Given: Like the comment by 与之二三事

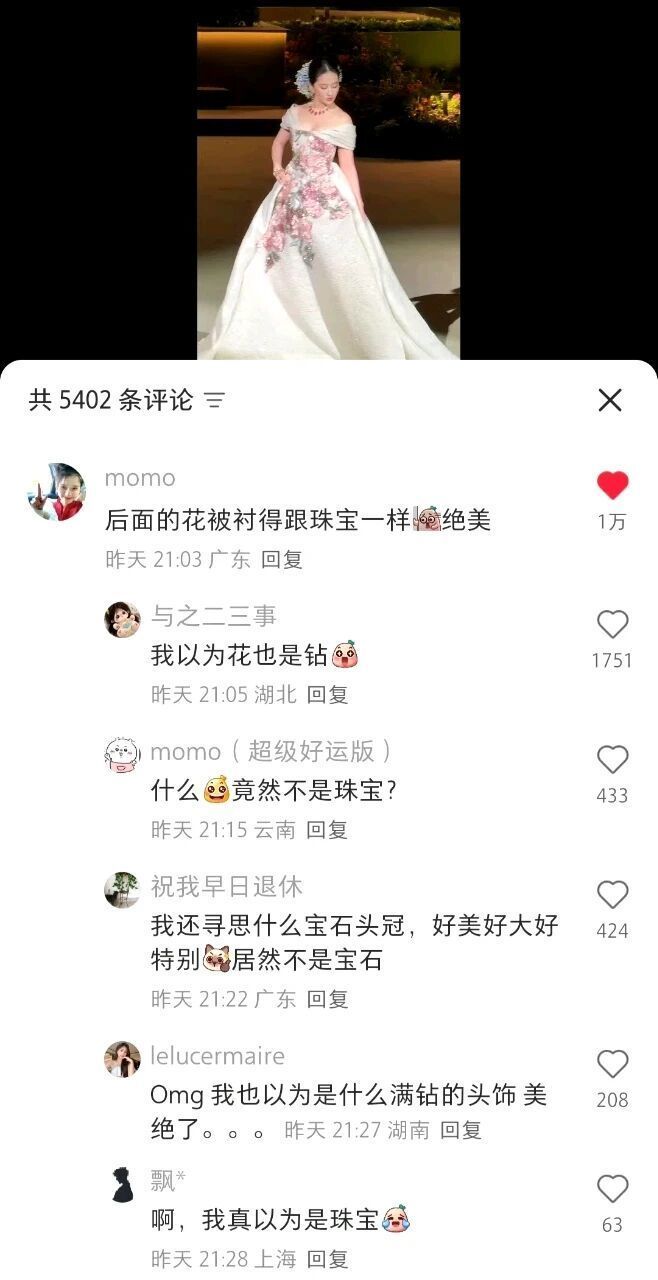Looking at the screenshot, I should (612, 625).
